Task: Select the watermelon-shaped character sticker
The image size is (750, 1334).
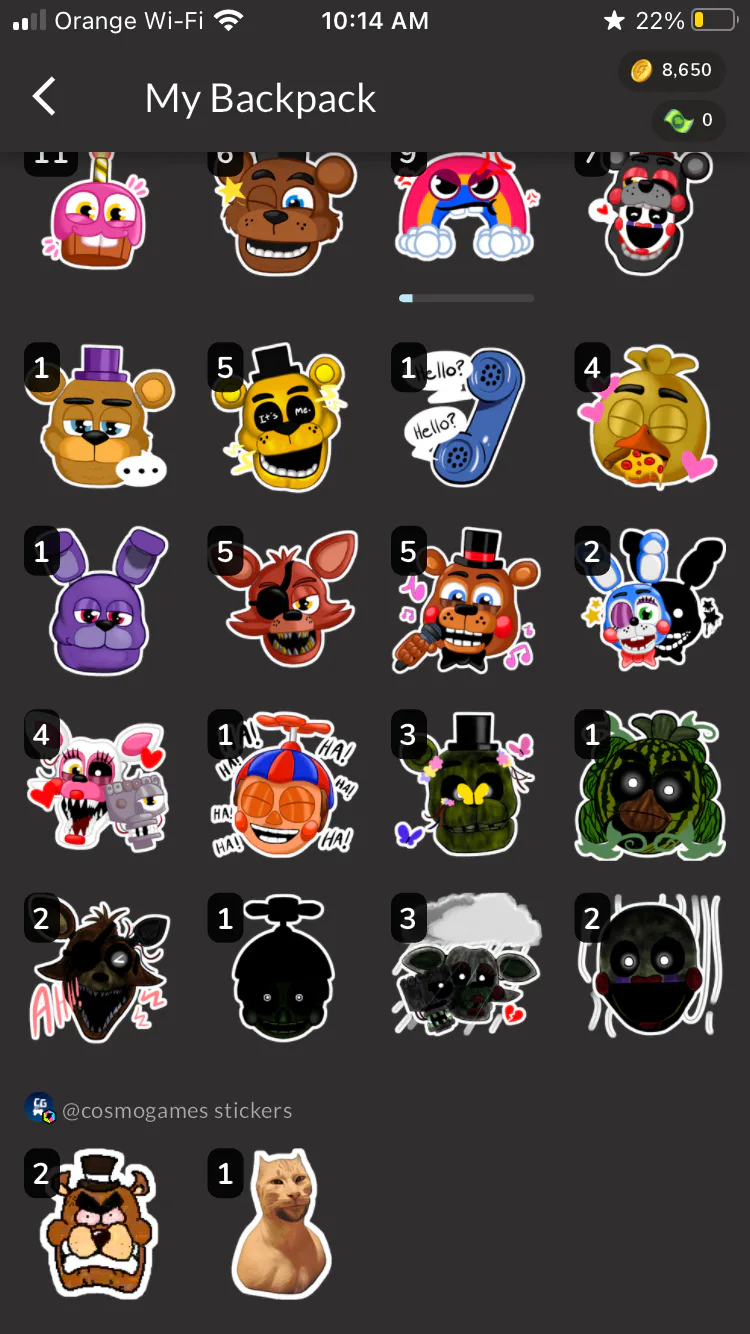Action: coord(650,784)
